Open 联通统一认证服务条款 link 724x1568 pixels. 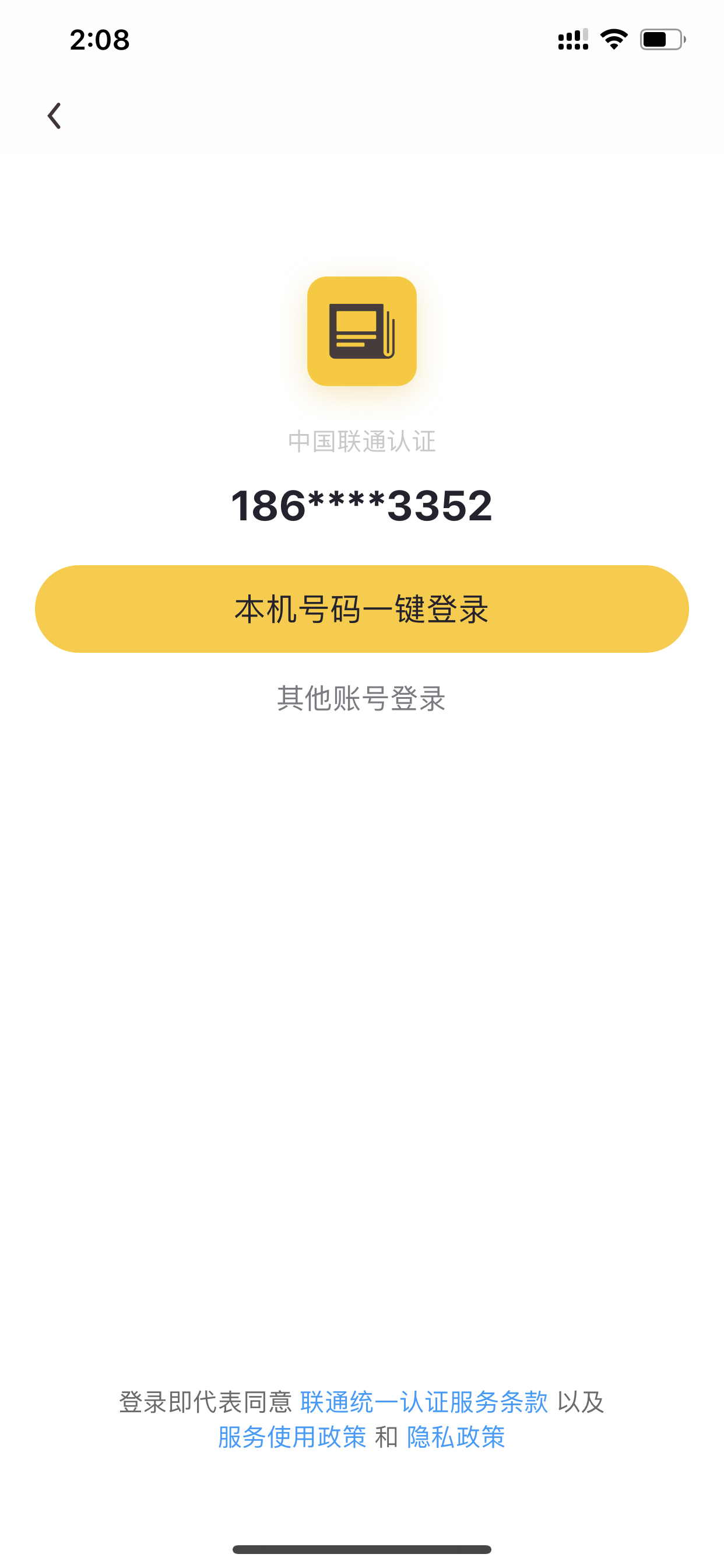[x=424, y=1402]
